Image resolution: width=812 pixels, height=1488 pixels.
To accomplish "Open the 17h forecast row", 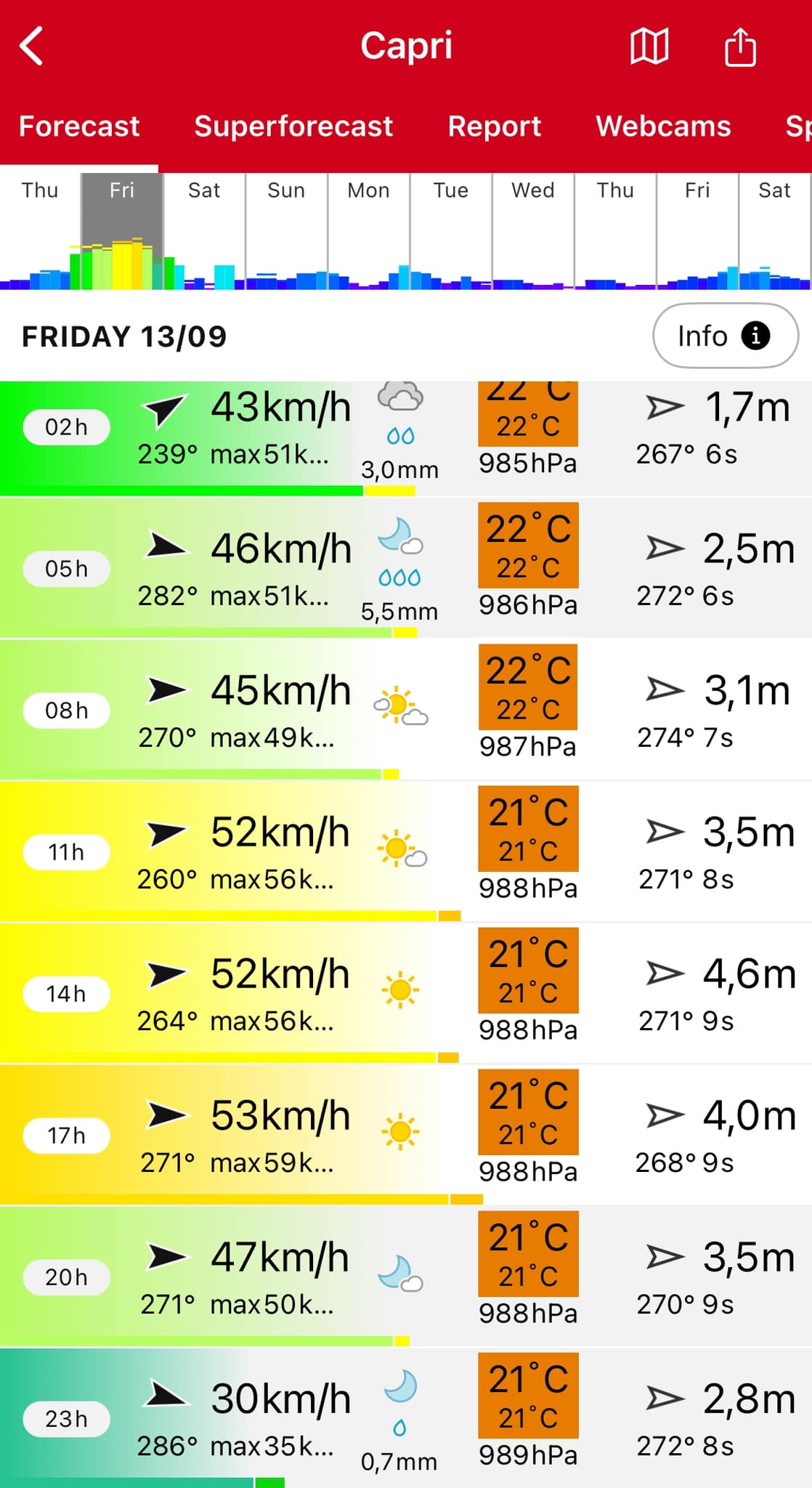I will [406, 1135].
